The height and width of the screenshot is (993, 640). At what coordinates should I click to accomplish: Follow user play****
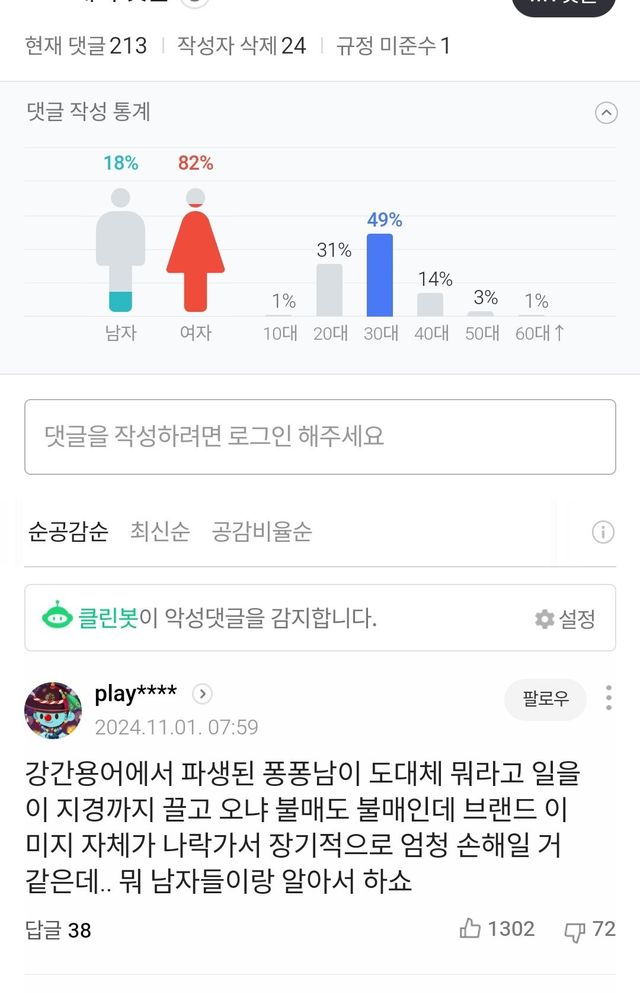[545, 699]
